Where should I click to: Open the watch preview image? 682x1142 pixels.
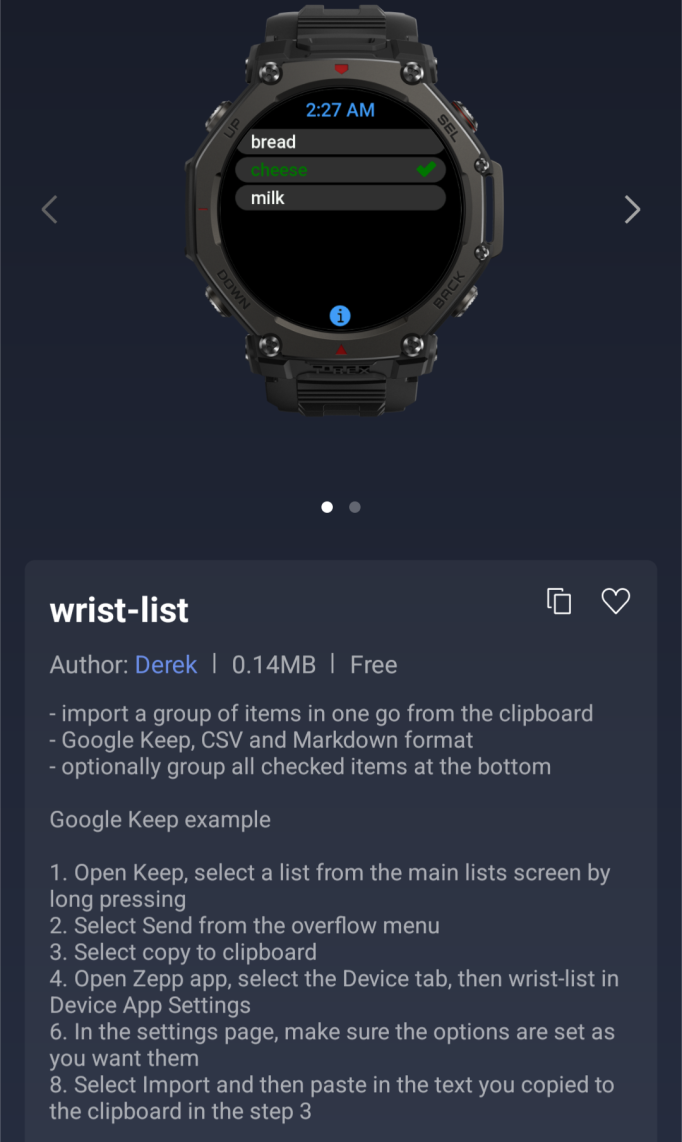click(340, 210)
